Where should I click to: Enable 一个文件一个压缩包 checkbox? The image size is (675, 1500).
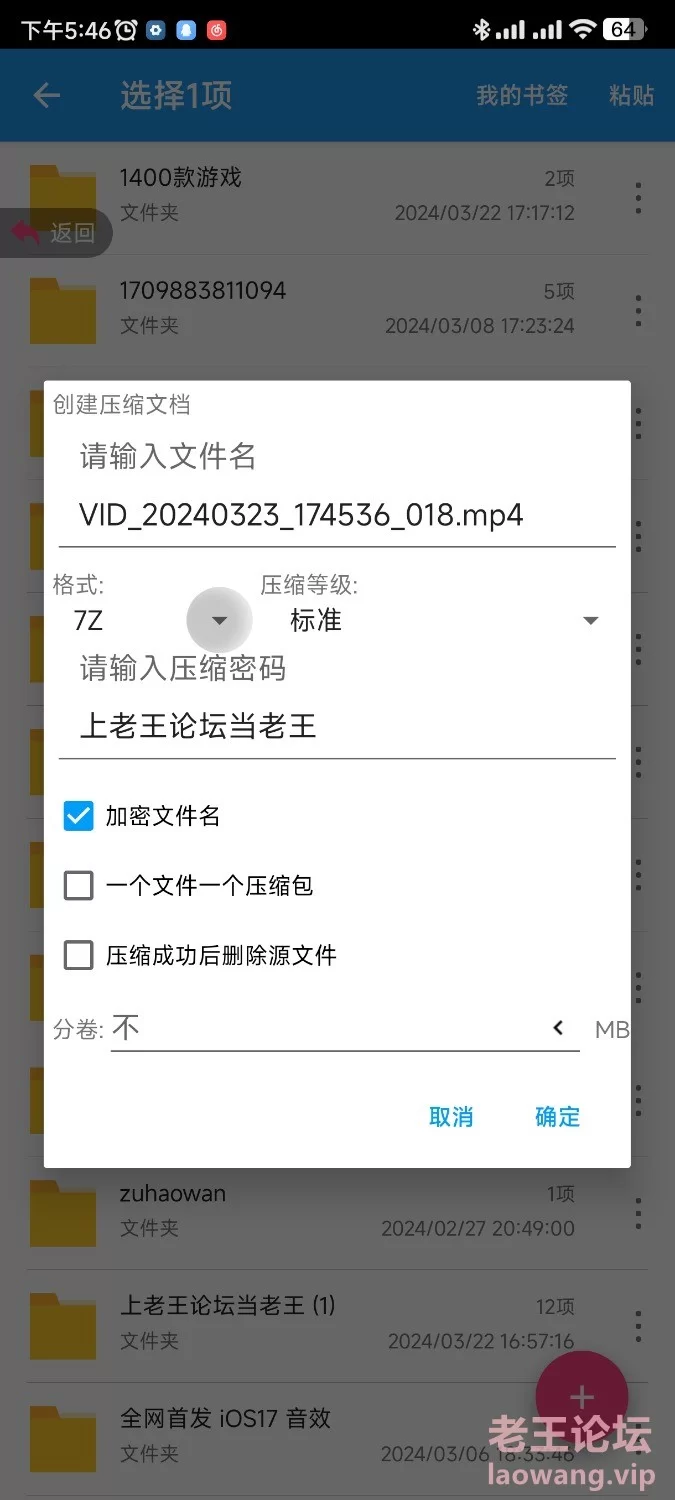78,885
